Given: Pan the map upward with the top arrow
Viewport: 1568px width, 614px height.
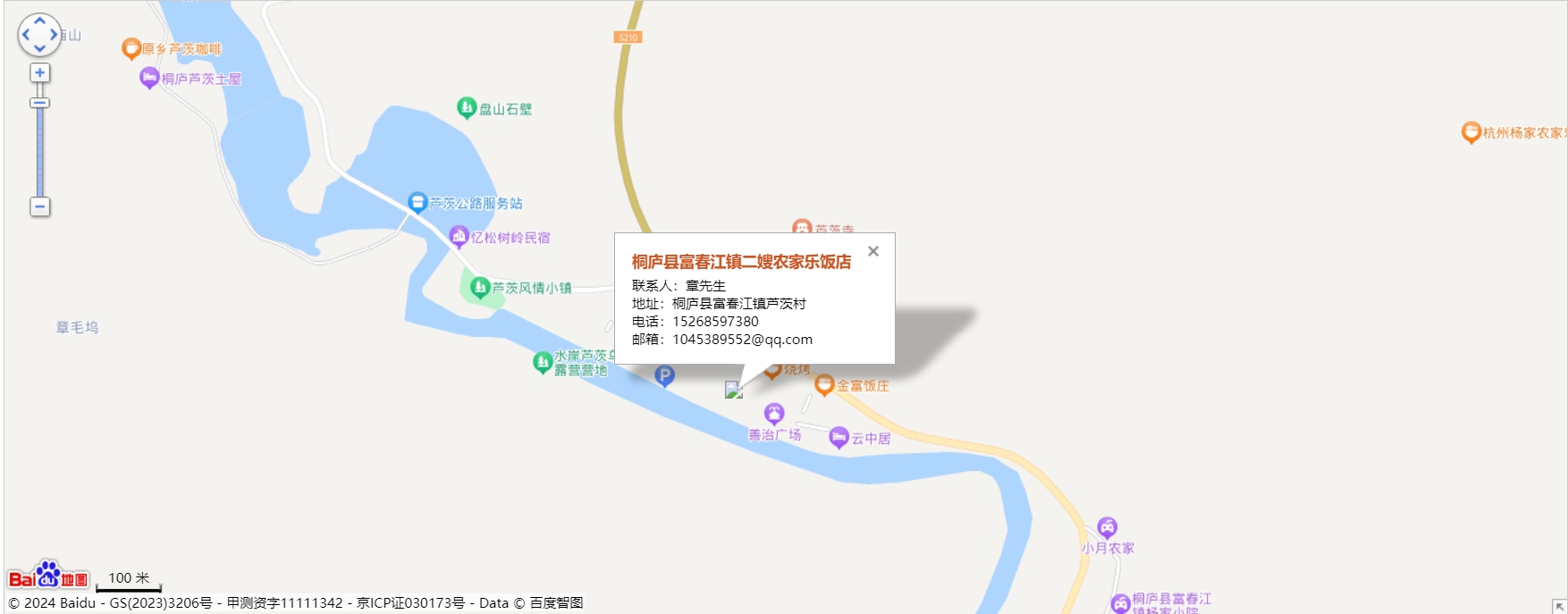Looking at the screenshot, I should point(39,21).
